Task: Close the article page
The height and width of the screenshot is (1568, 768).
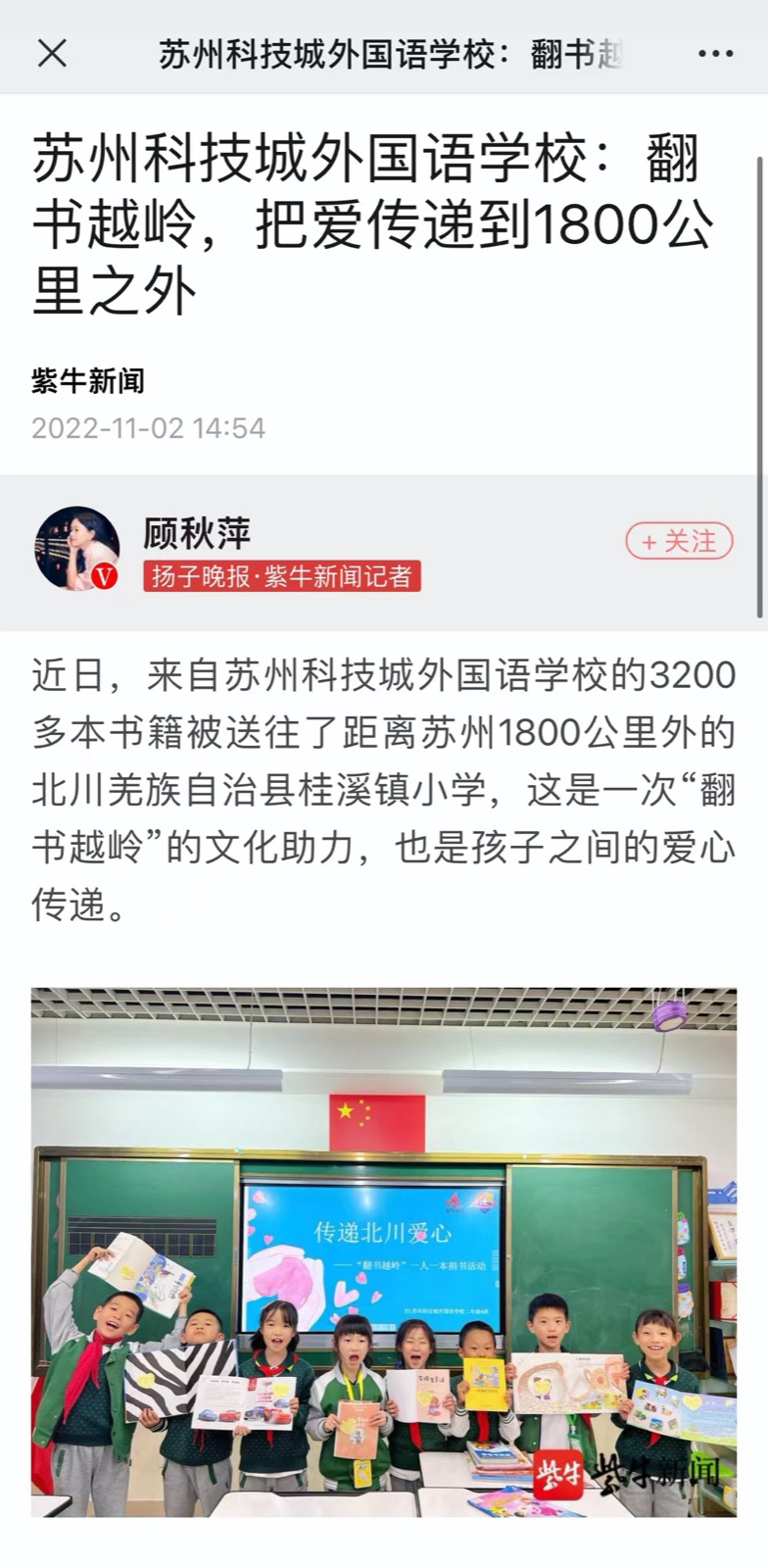Action: coord(52,53)
